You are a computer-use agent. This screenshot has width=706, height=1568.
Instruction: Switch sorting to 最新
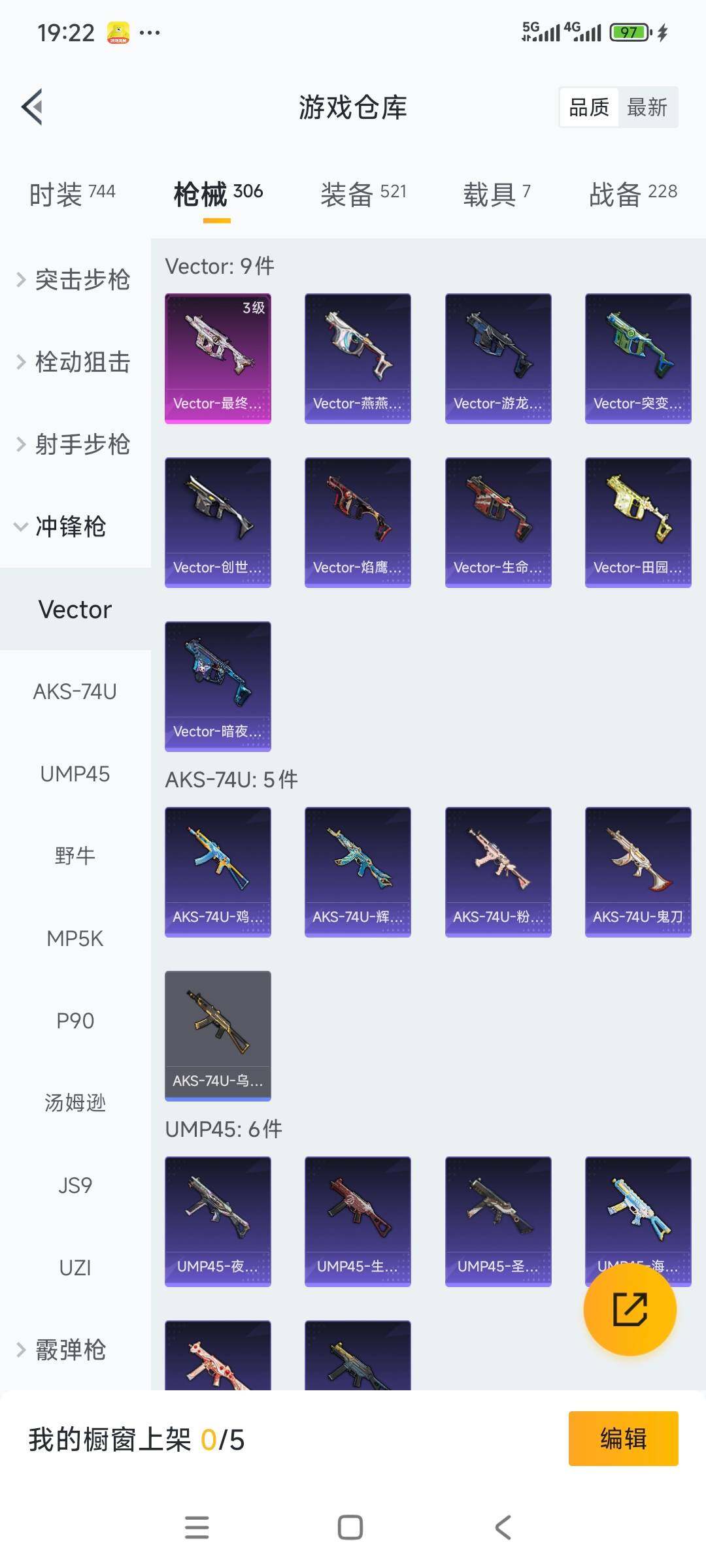(648, 108)
